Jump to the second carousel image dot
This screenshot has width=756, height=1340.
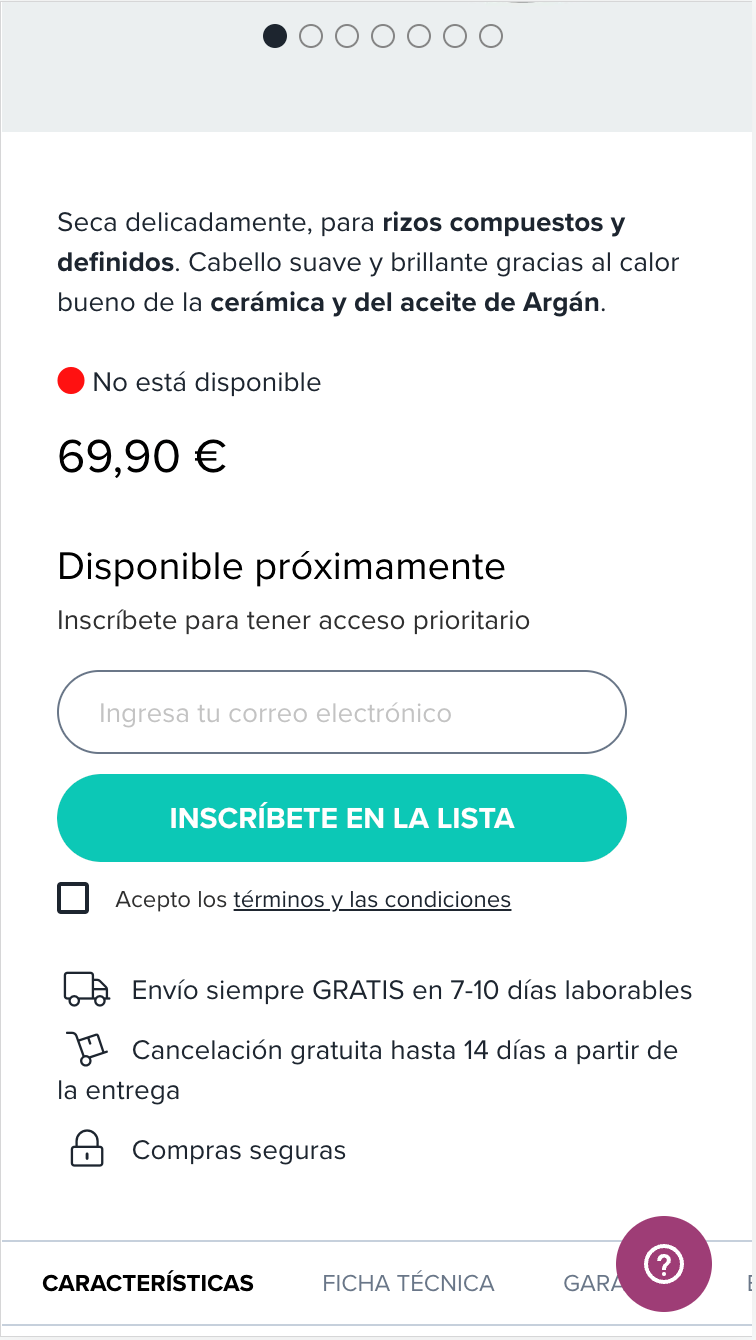coord(311,37)
